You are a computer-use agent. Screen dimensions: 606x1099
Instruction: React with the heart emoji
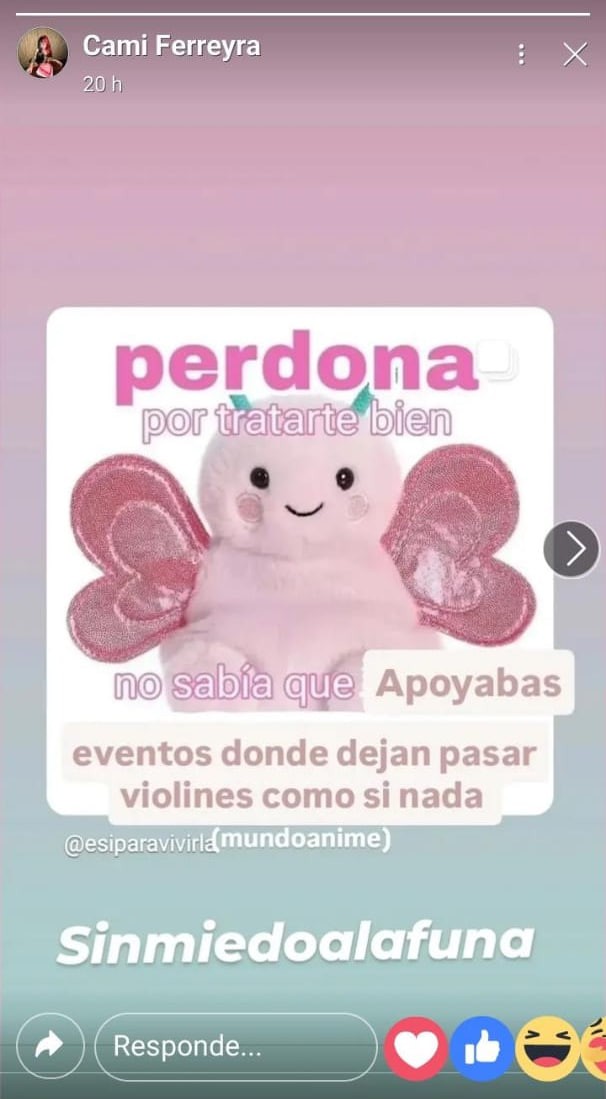coord(416,1049)
